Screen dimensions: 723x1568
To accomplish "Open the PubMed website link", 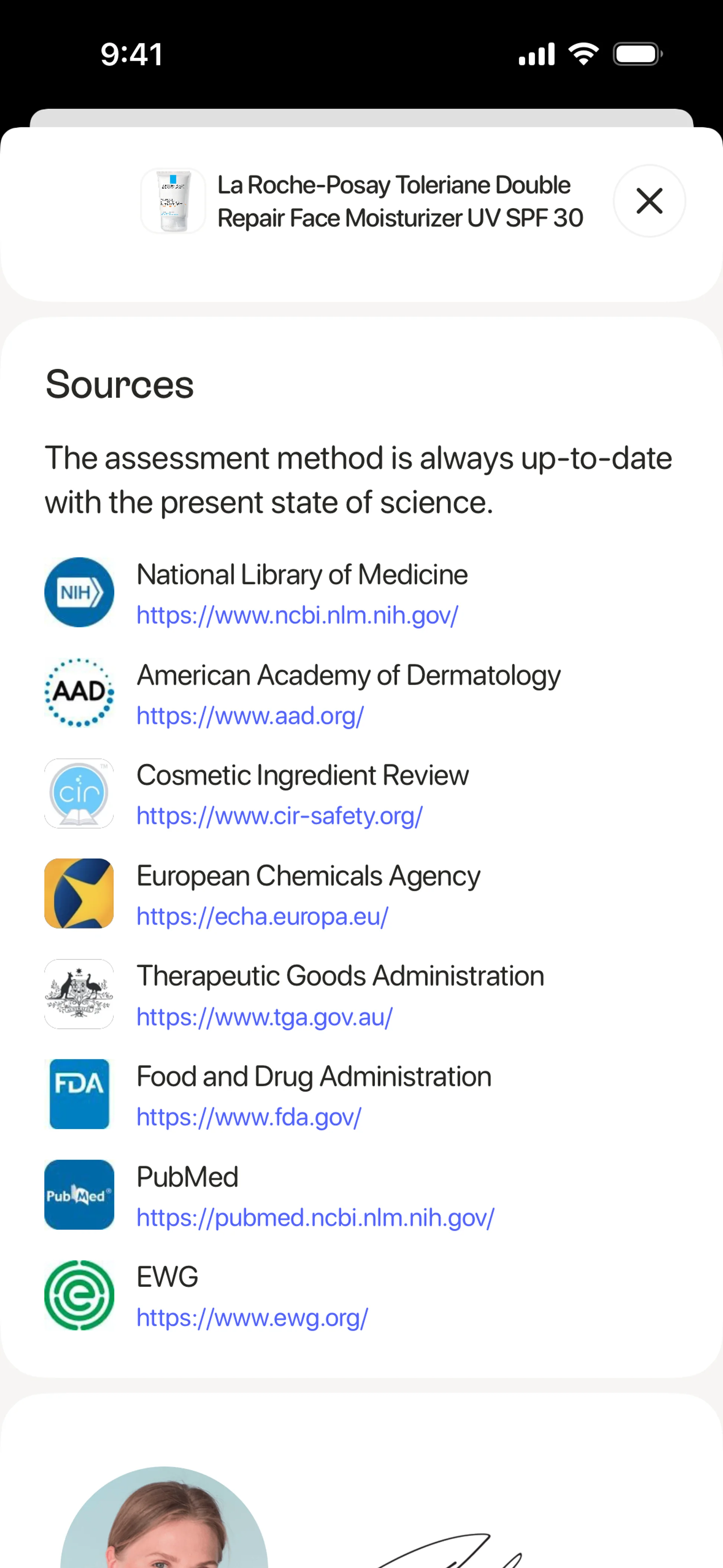I will coord(315,1217).
